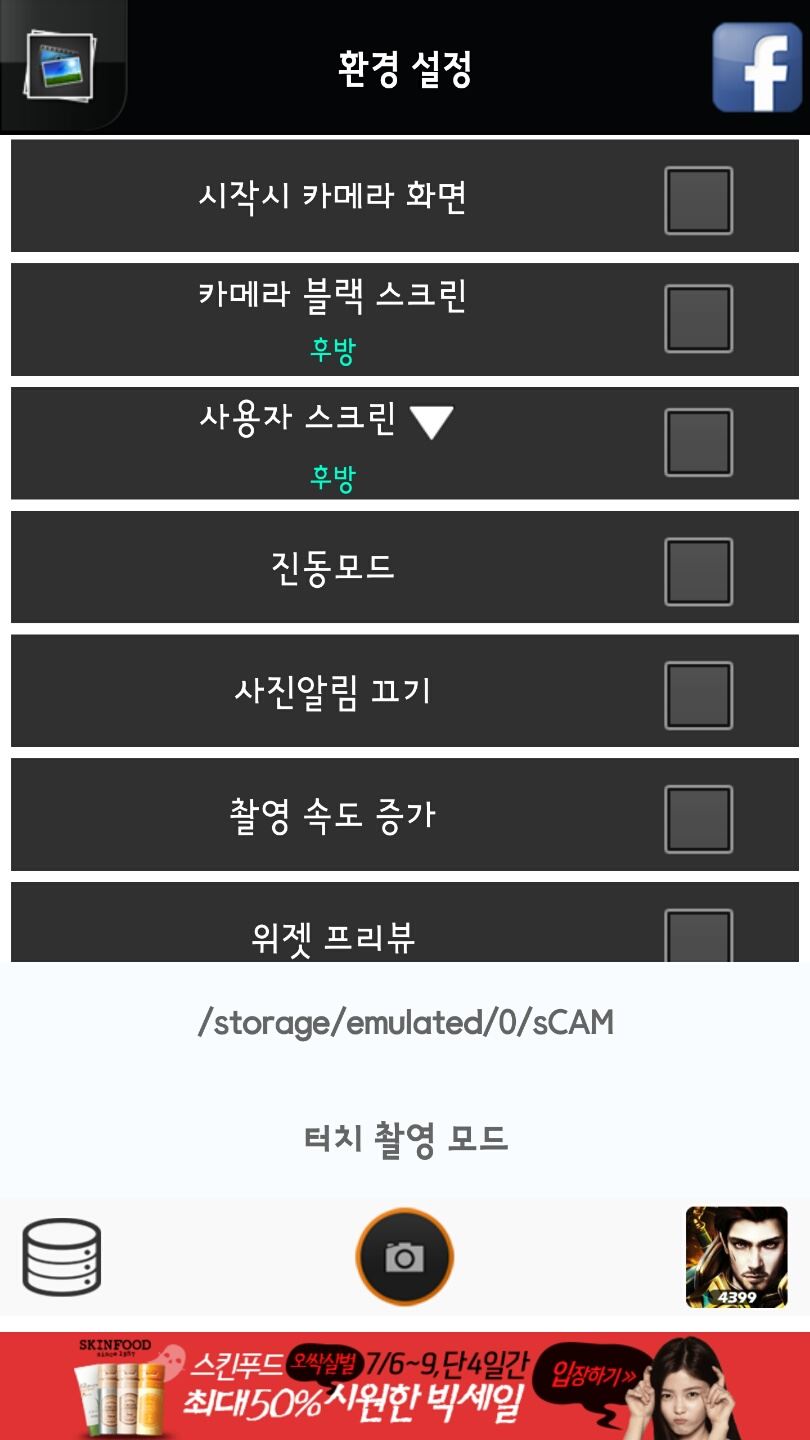810x1440 pixels.
Task: Expand the 사용자 스크린 dropdown arrow
Action: point(432,422)
